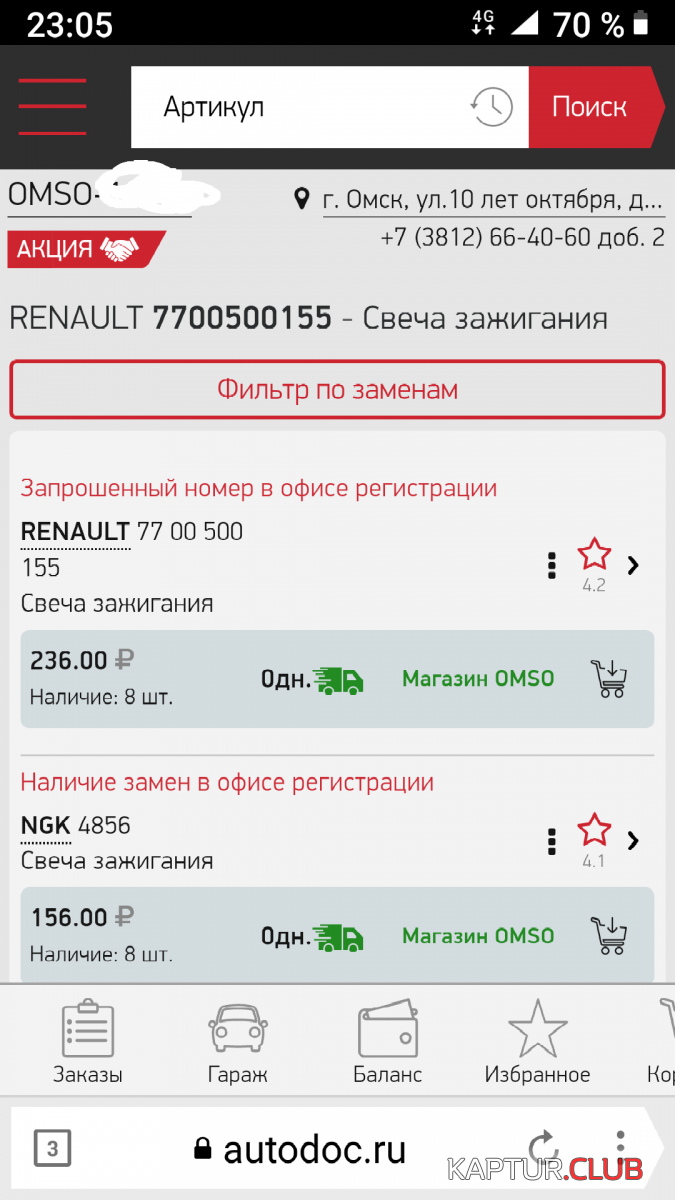Add RENAULT plug at 236.00 to cart
Viewport: 675px width, 1200px height.
pos(609,678)
